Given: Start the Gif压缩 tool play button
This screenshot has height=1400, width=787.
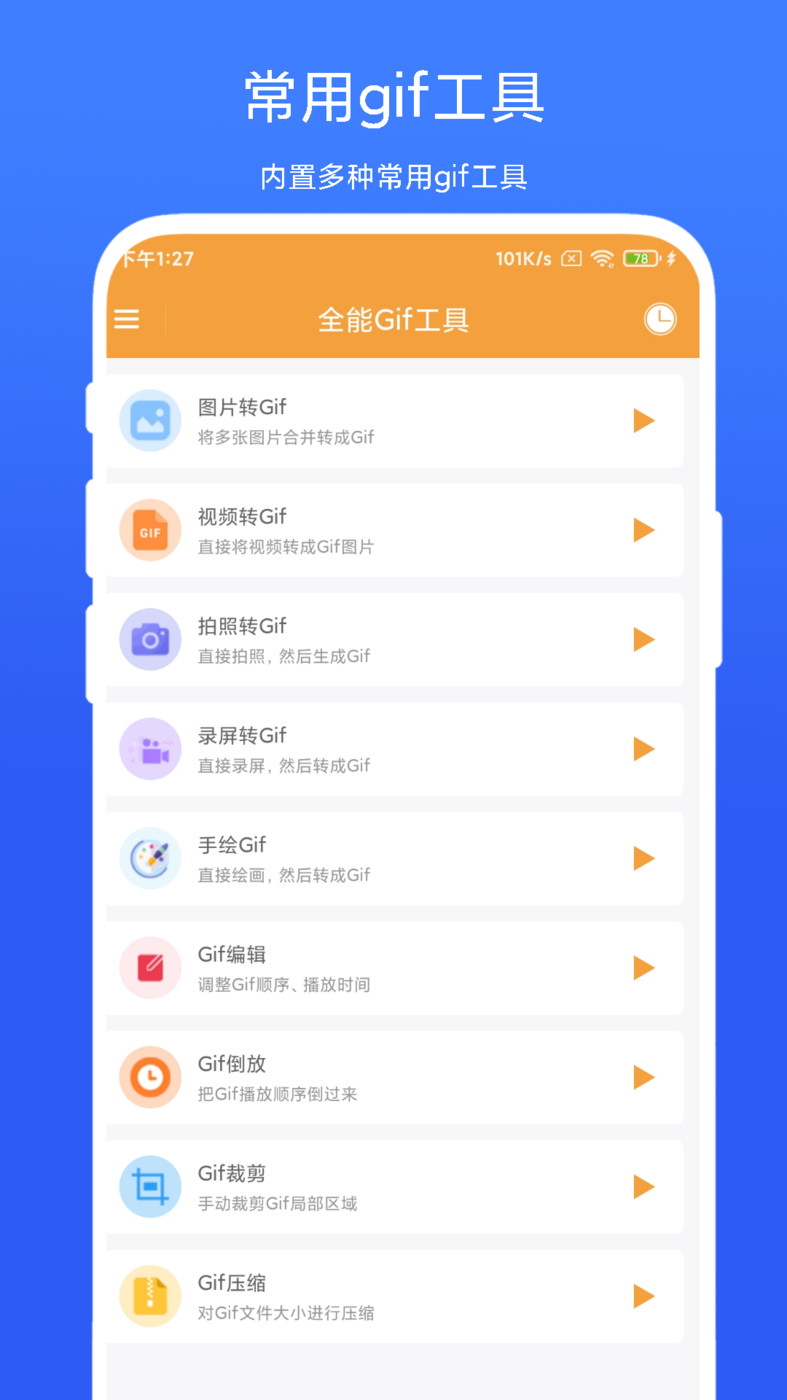Looking at the screenshot, I should click(644, 1296).
